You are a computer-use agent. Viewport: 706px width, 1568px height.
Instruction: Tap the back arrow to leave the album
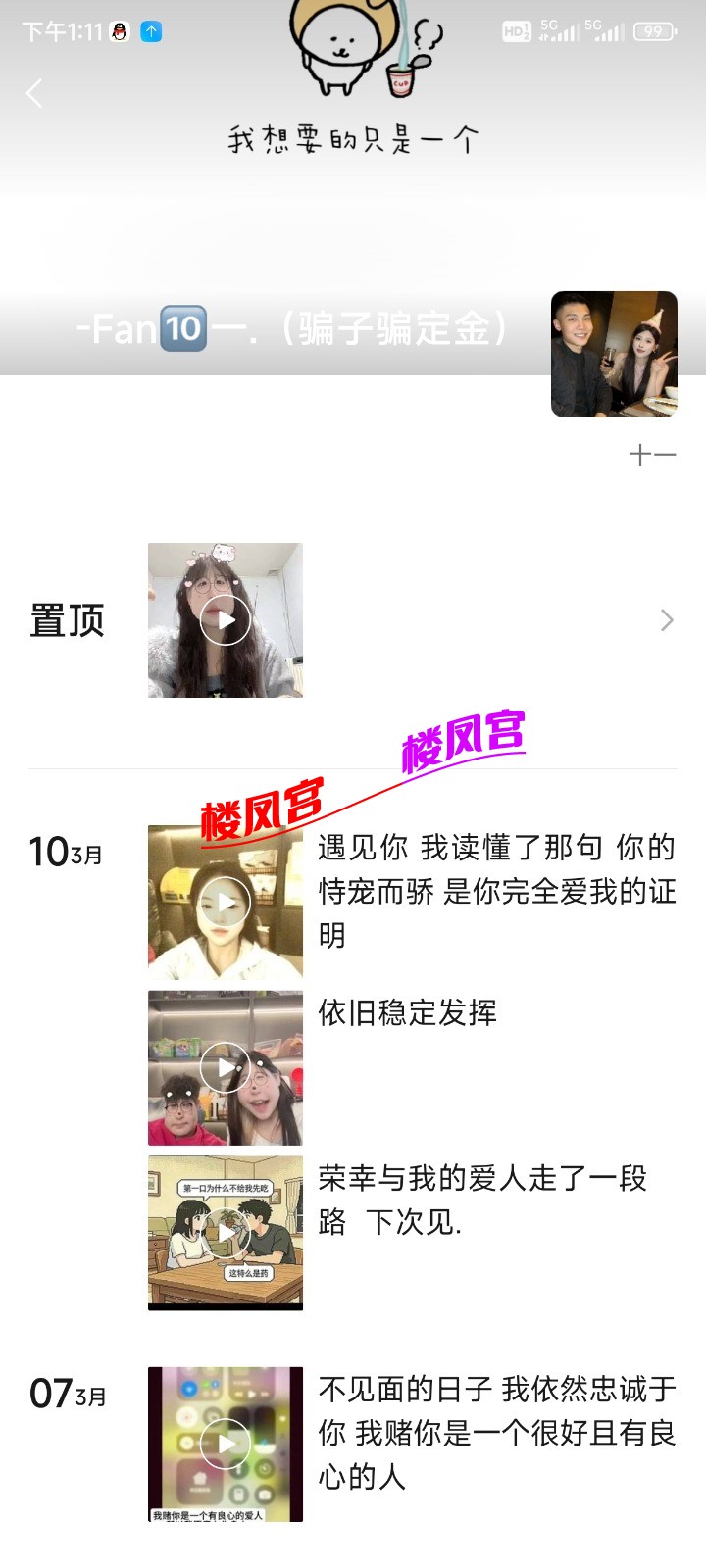pos(35,93)
